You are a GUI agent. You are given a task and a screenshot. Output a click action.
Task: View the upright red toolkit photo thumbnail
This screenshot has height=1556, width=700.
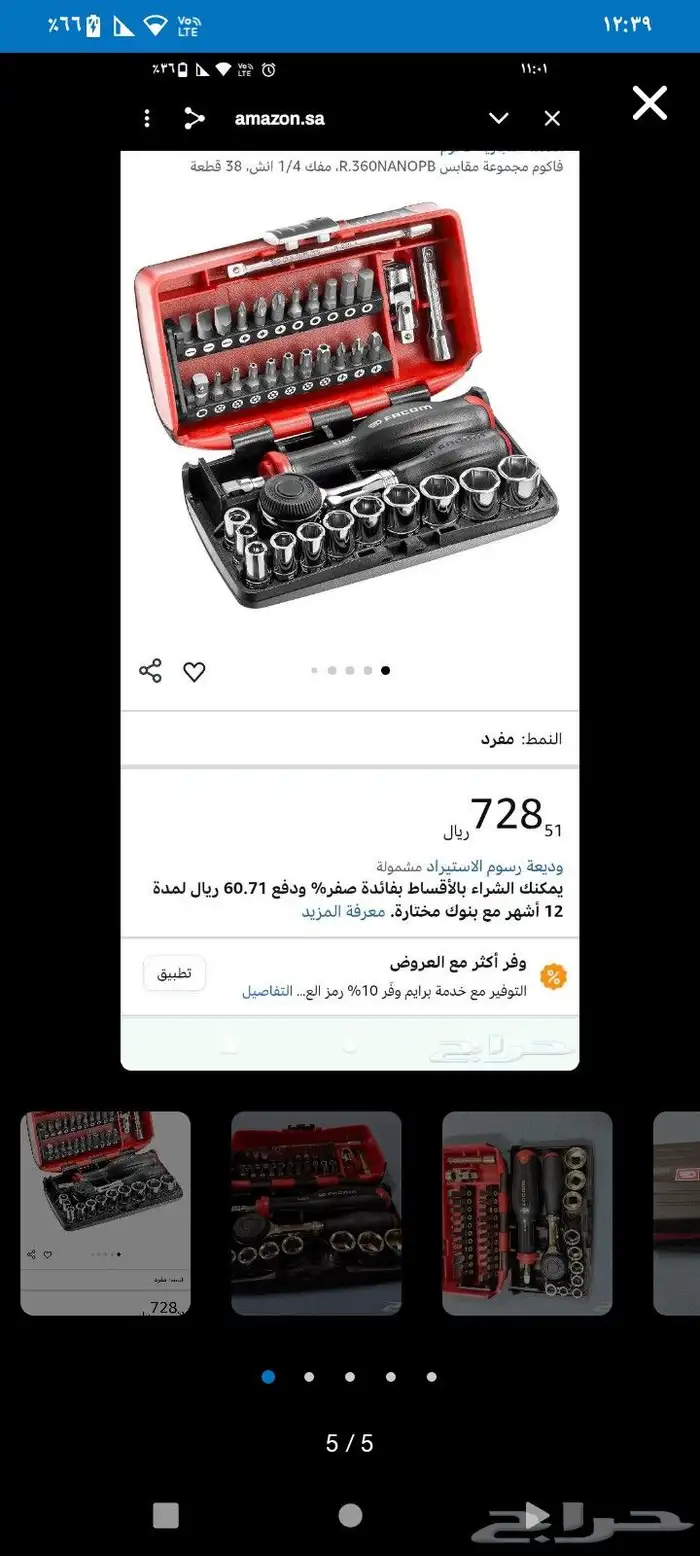click(527, 1212)
